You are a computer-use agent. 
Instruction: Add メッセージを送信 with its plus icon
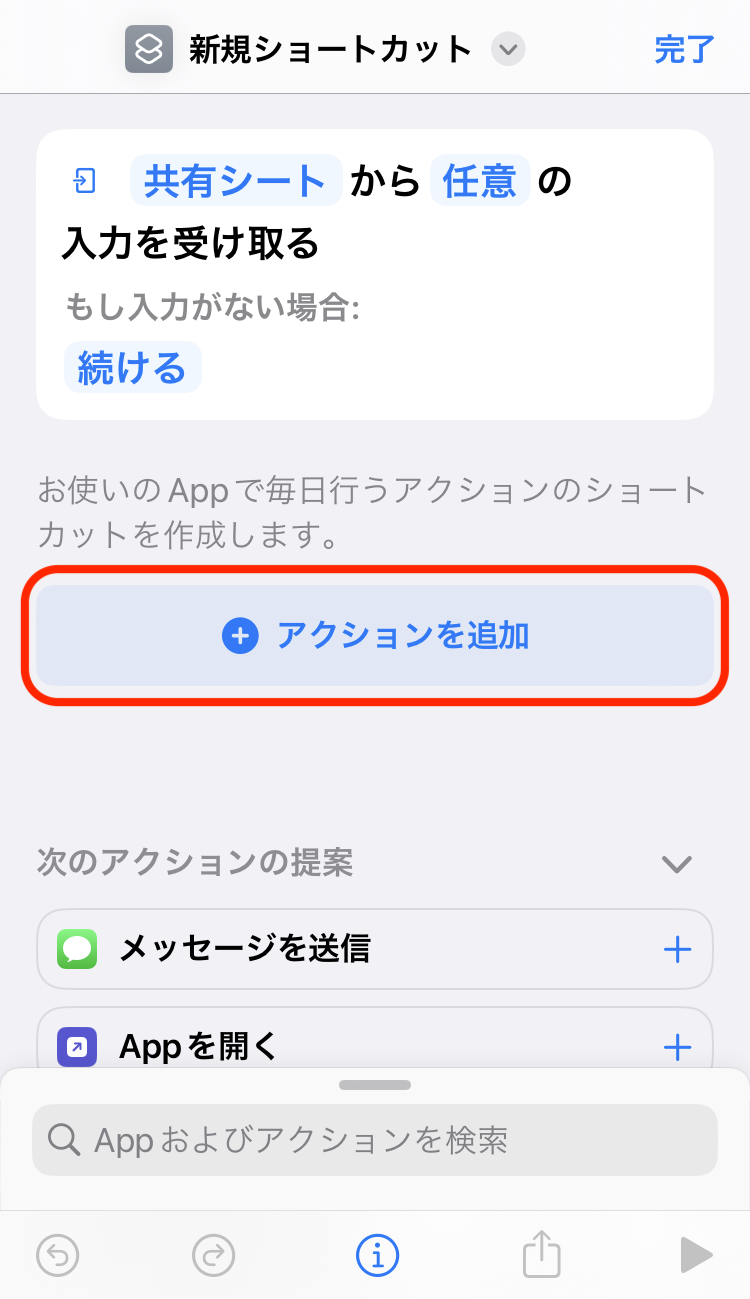[x=677, y=949]
